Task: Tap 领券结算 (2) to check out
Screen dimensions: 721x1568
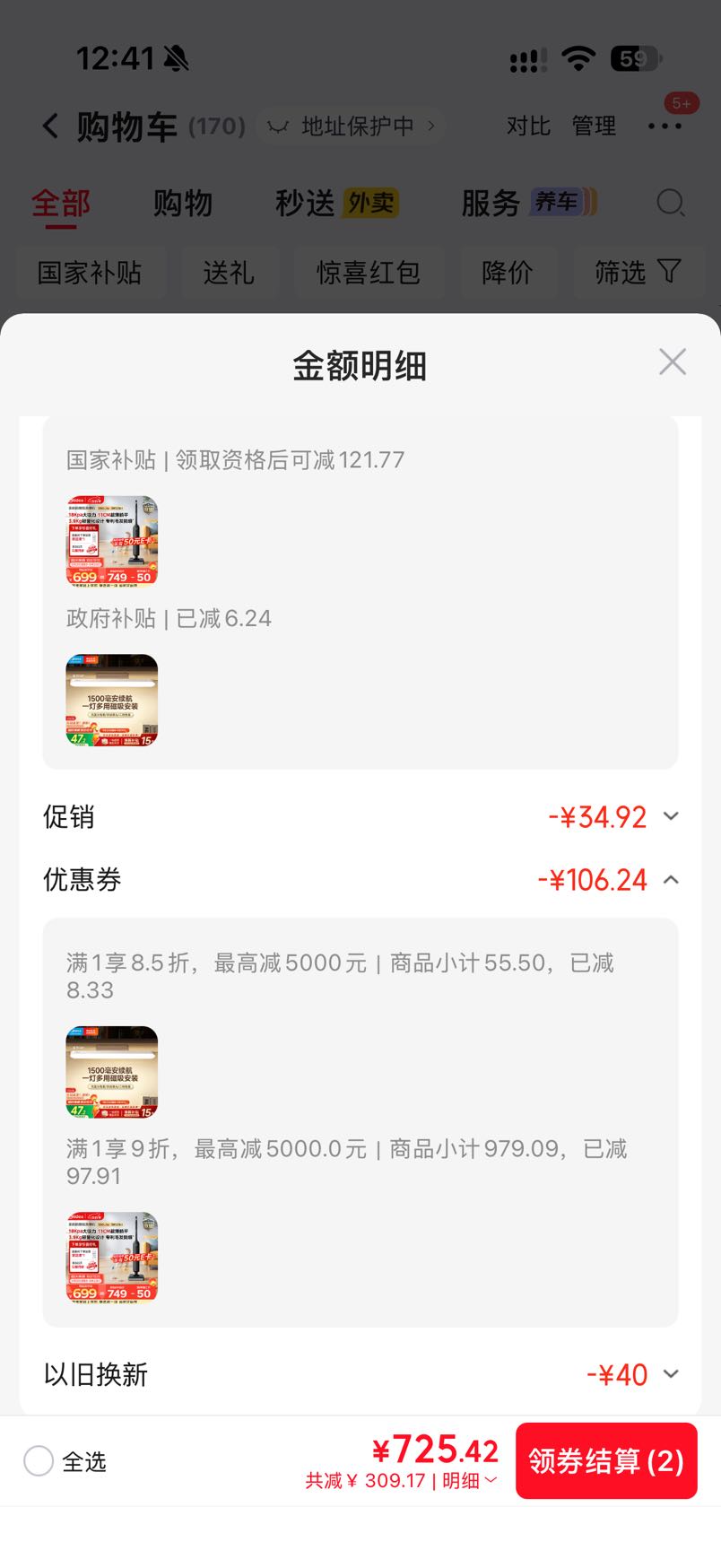Action: [x=606, y=1460]
